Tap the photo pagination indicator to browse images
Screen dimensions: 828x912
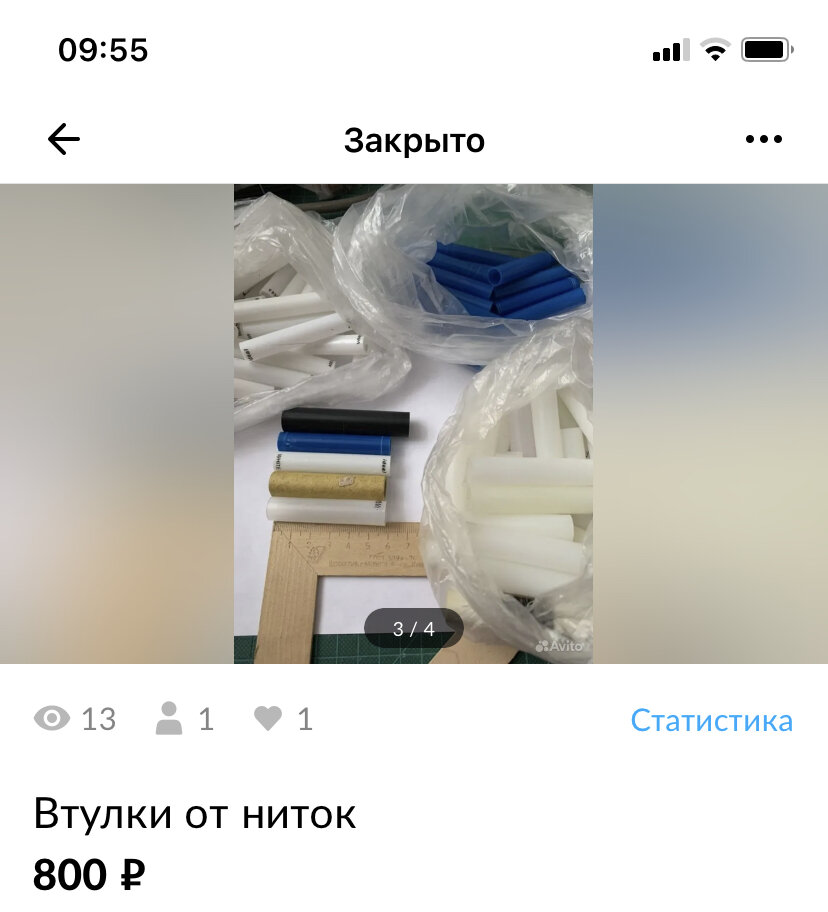coord(414,628)
